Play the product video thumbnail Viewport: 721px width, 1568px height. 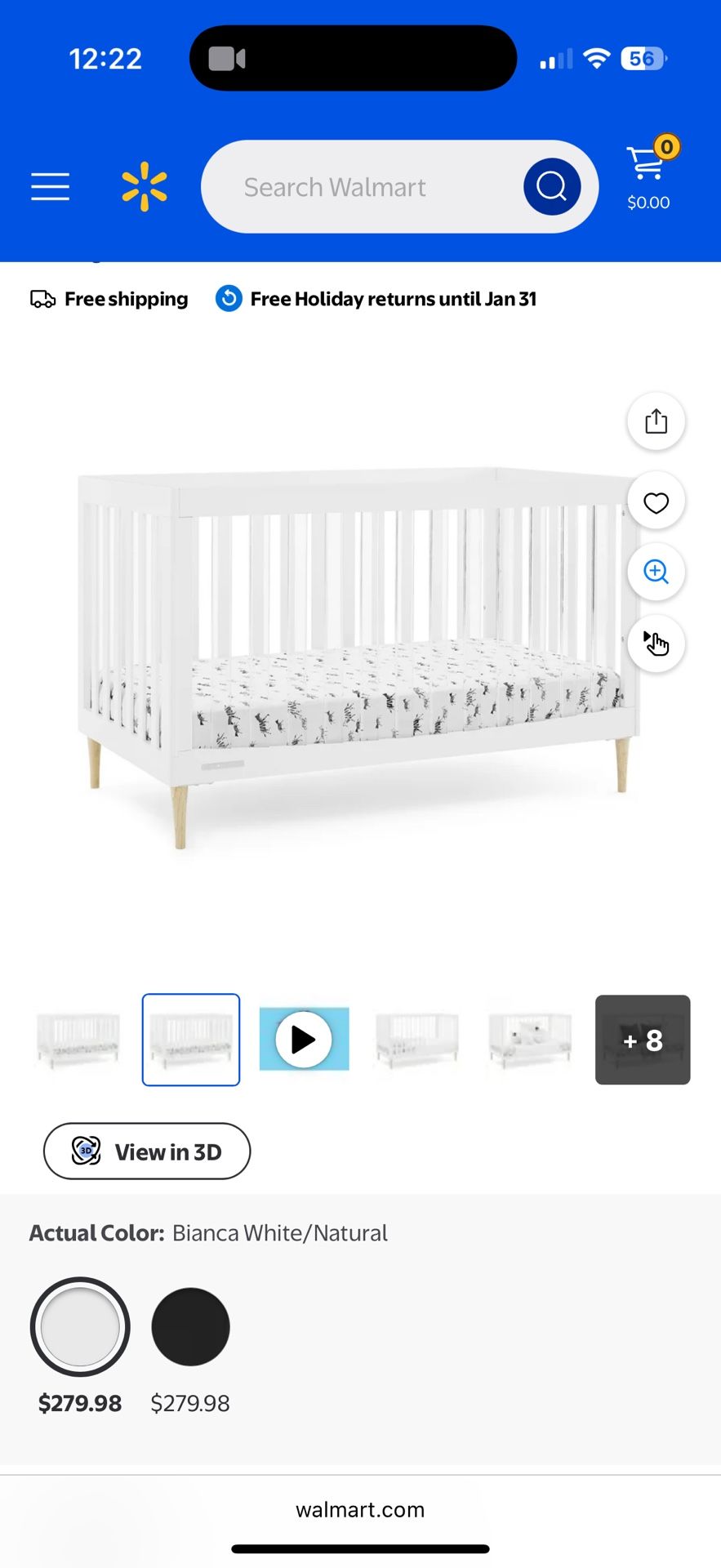304,1040
